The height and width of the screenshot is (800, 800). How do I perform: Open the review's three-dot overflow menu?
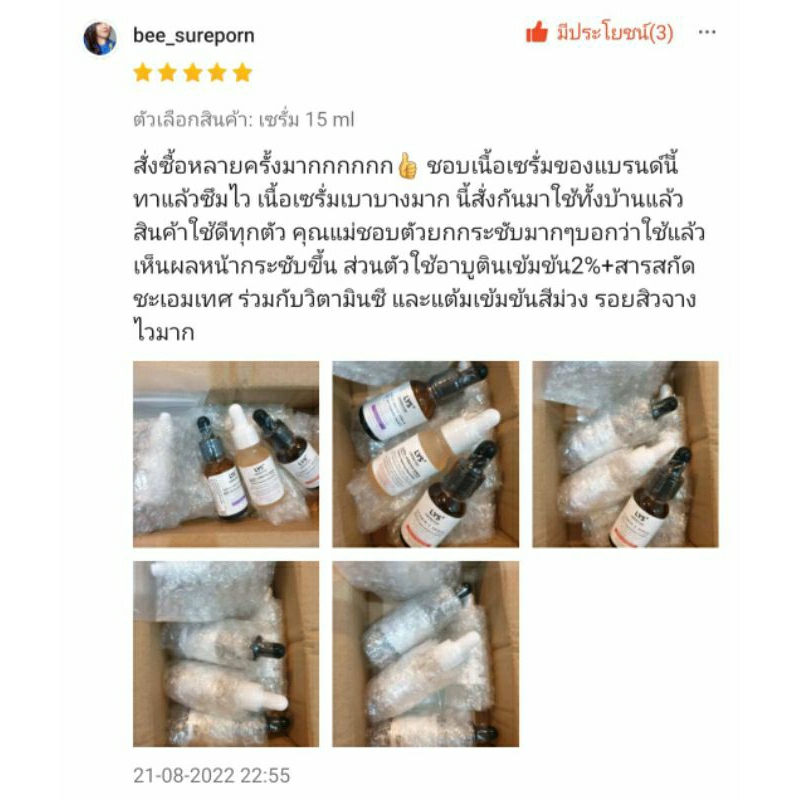coord(707,33)
